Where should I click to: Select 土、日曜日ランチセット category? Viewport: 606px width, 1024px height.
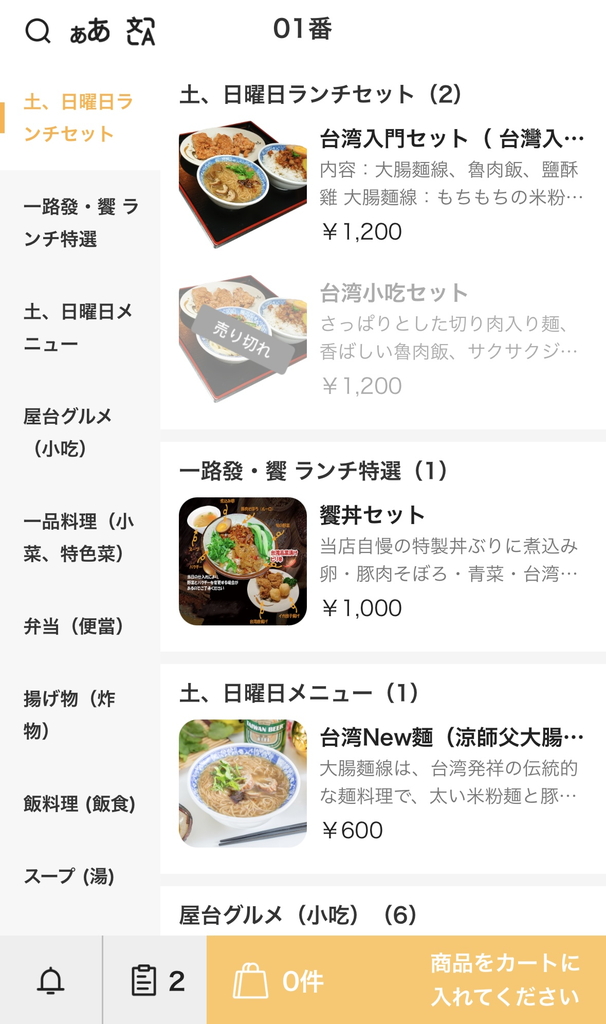point(80,117)
